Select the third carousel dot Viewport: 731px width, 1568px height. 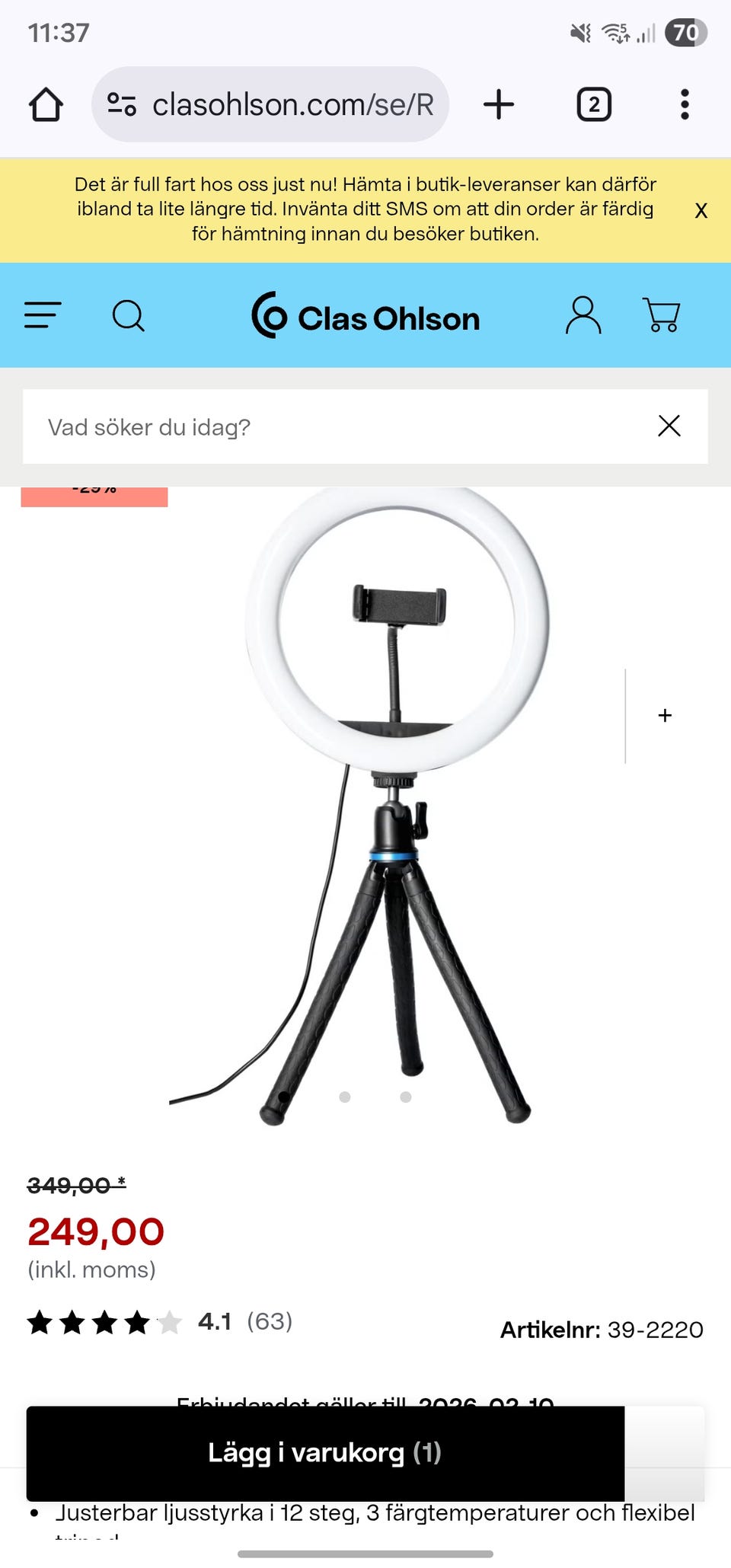click(404, 1096)
